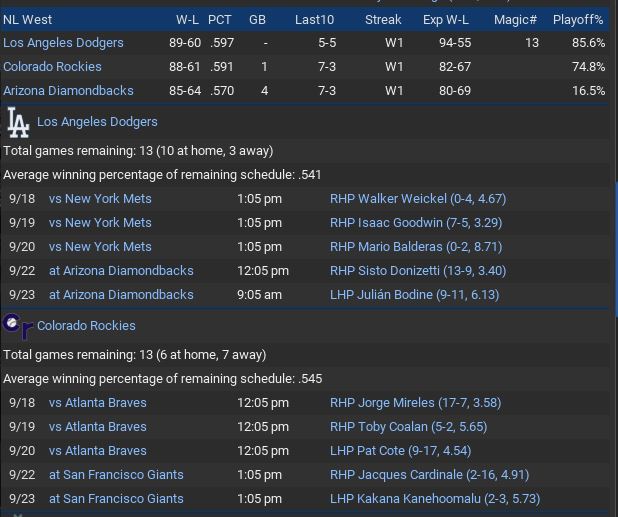Open Los Angeles Dodgers in the standings table
Screen dimensions: 618x517
63,43
